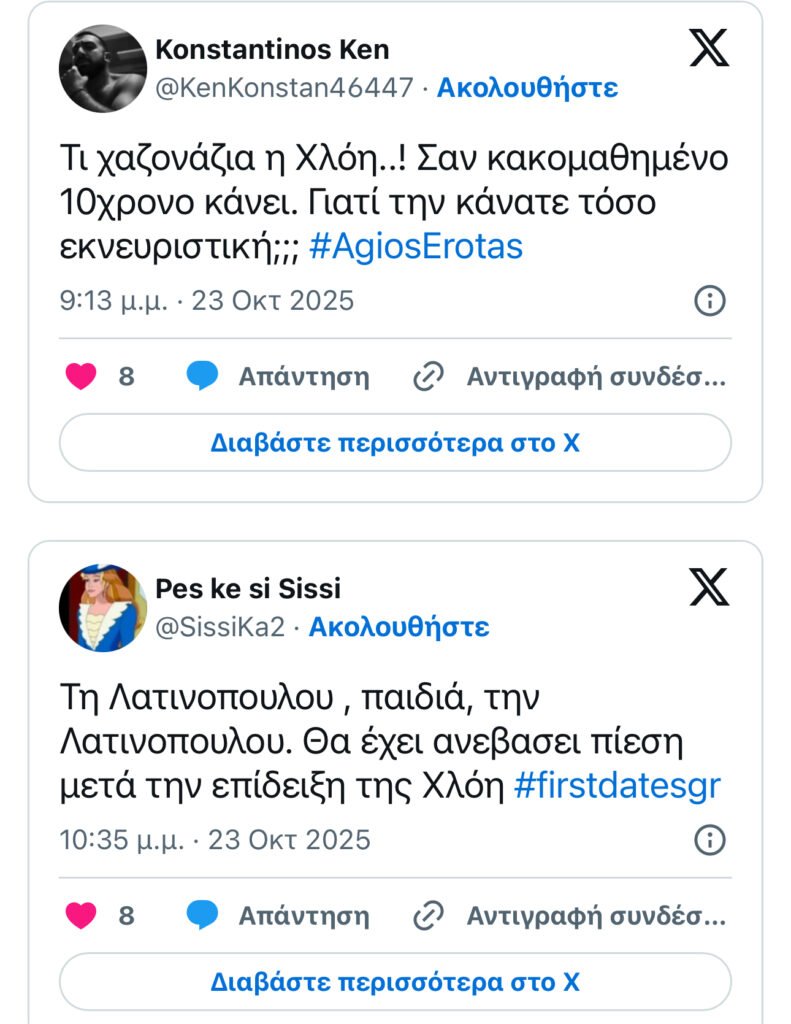Open the X logo on Sissi's tweet
The width and height of the screenshot is (791, 1024).
click(x=709, y=587)
